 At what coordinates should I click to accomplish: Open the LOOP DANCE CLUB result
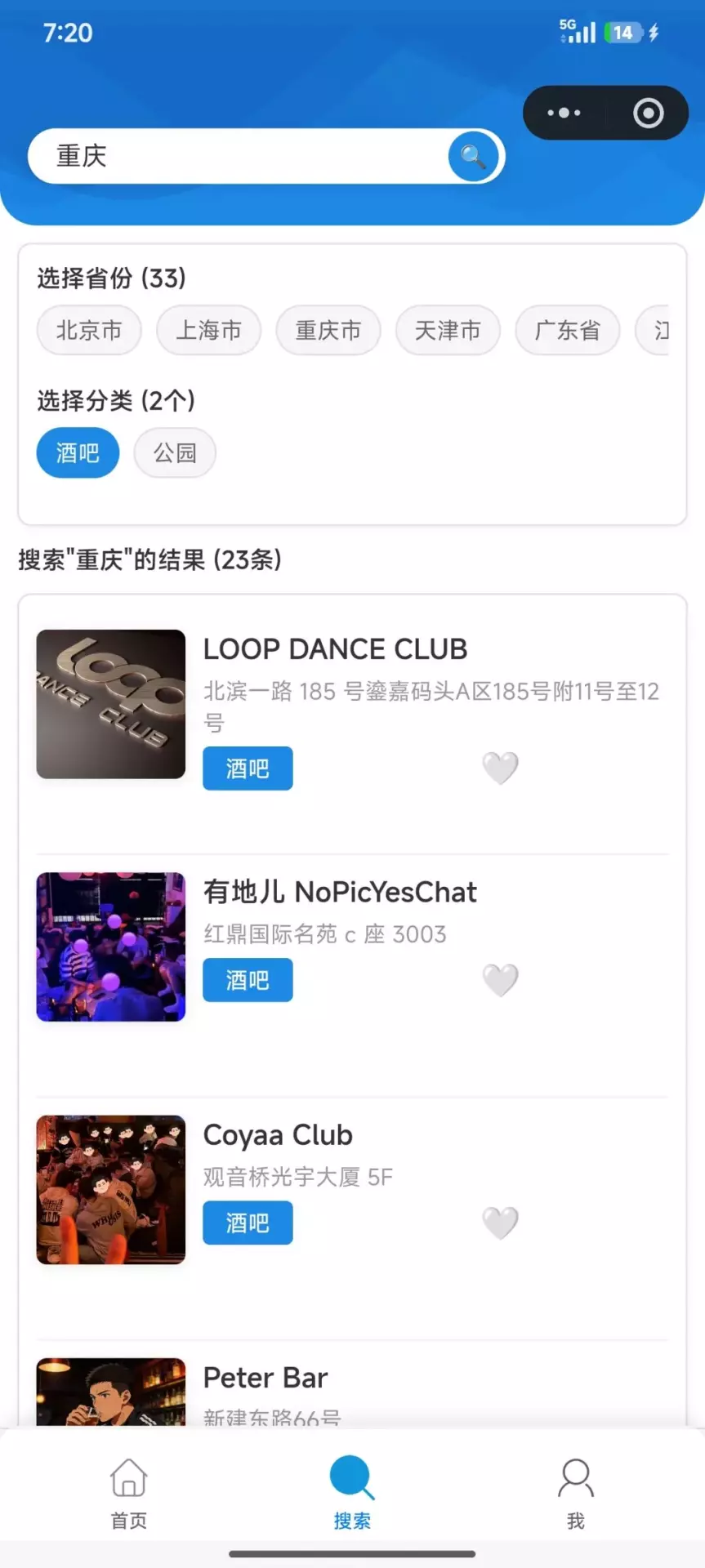(x=335, y=649)
